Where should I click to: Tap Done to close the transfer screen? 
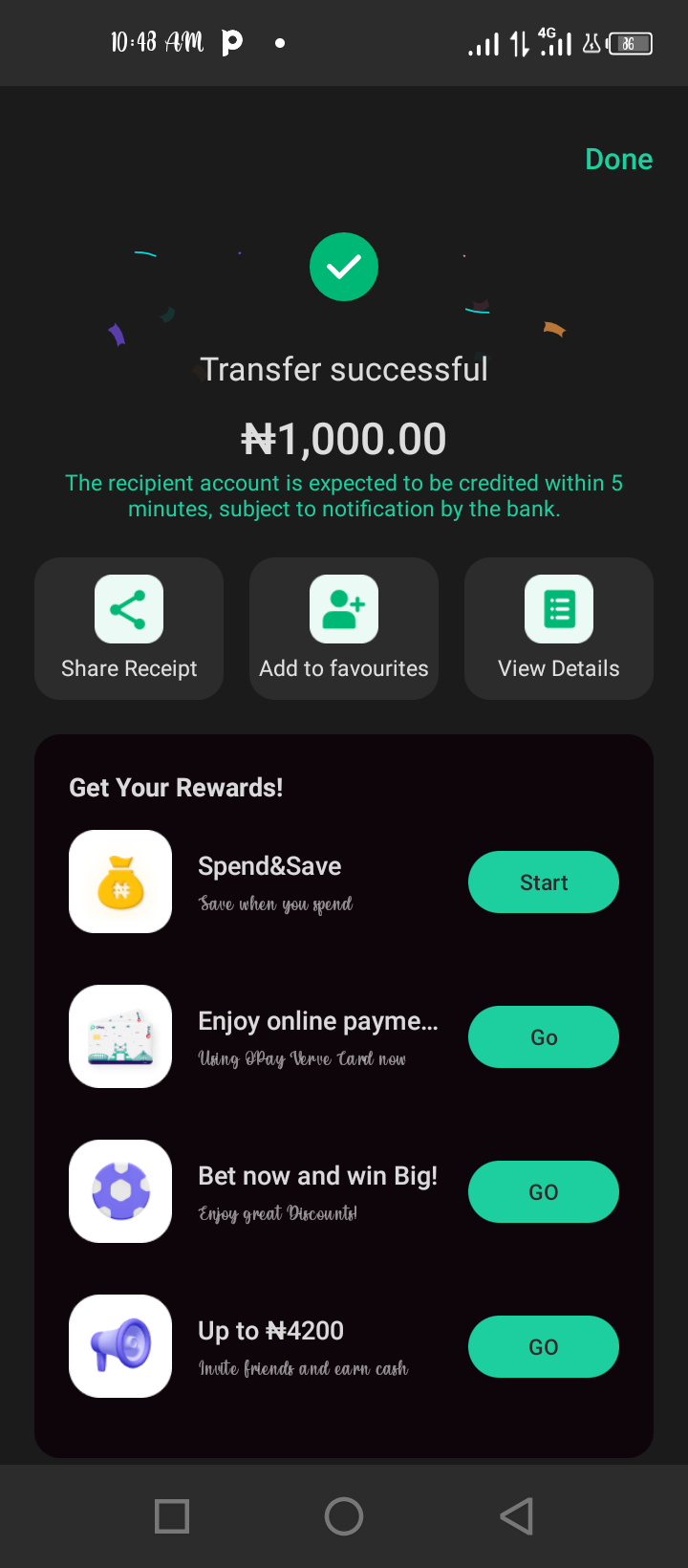coord(618,160)
